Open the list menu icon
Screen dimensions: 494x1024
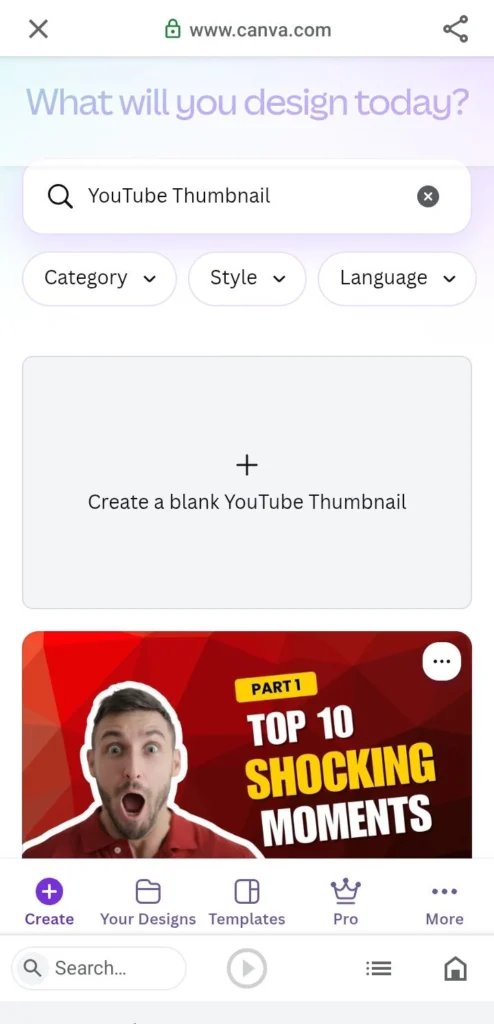click(378, 968)
